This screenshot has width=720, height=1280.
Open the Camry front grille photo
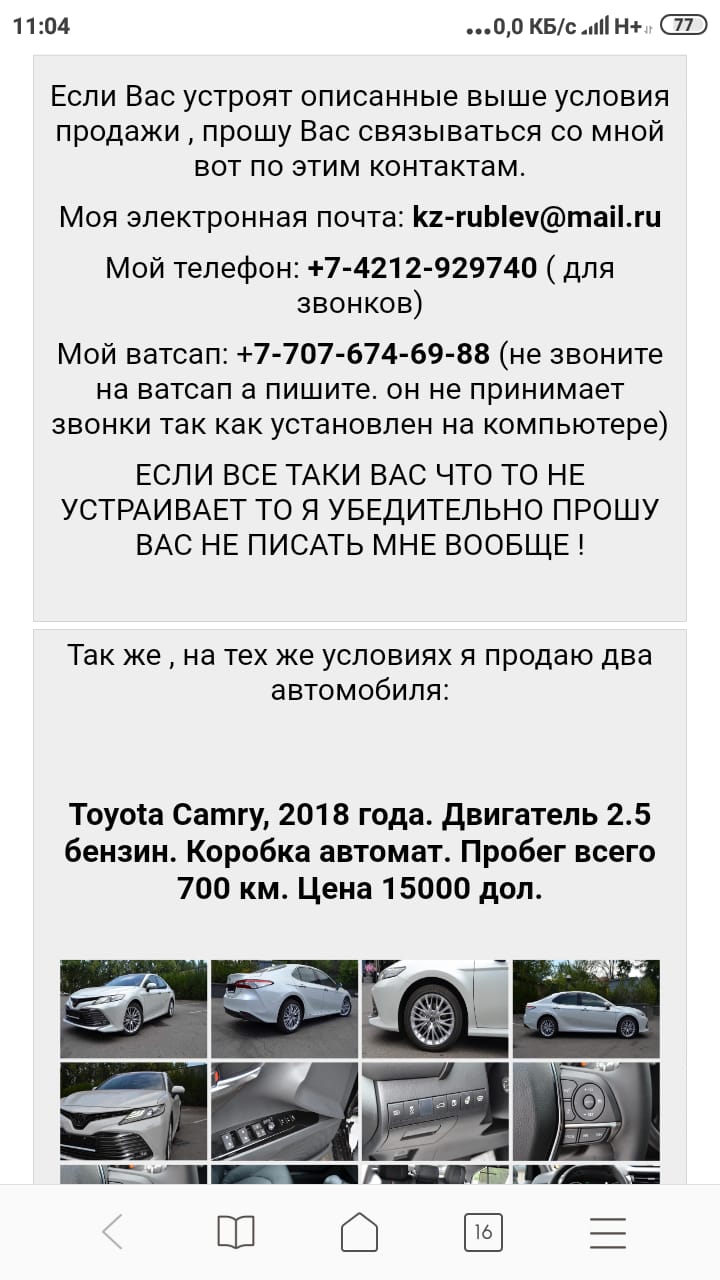[x=133, y=1110]
